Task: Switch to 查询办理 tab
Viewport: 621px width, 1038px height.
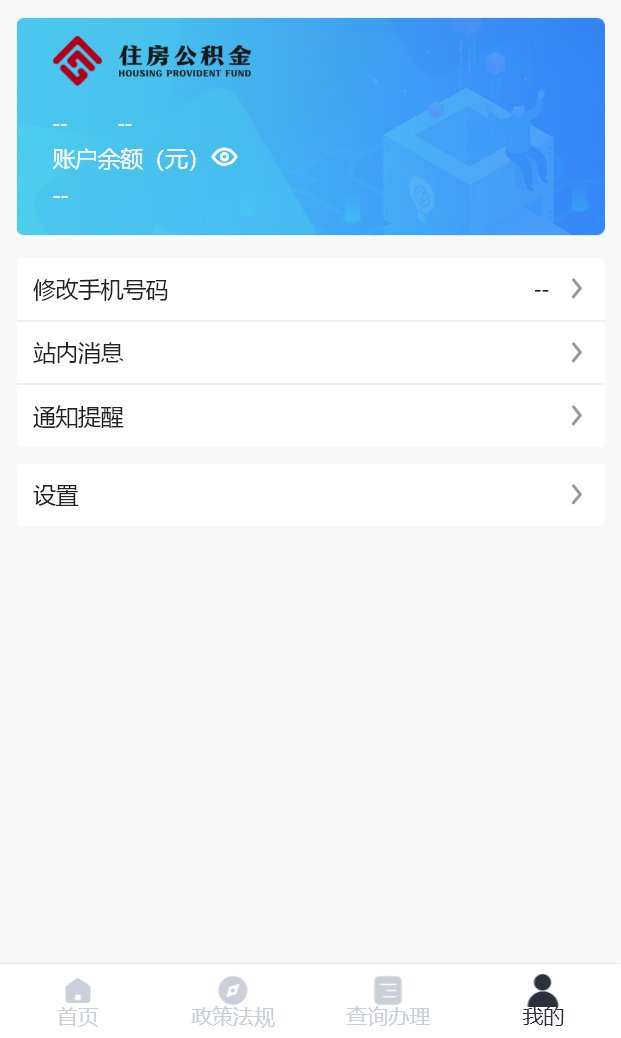Action: [388, 1002]
